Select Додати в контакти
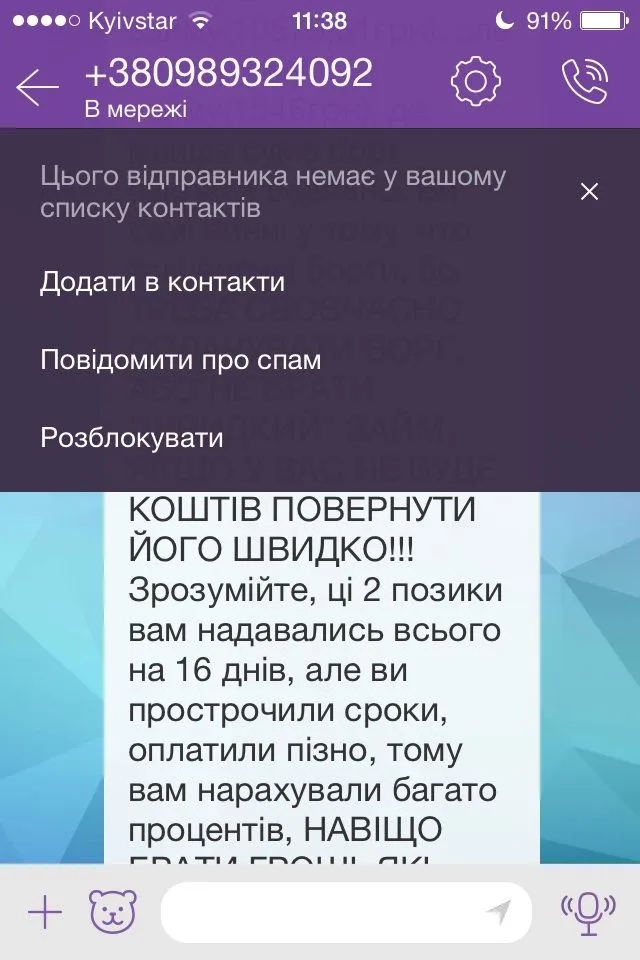The image size is (640, 960). click(x=162, y=282)
